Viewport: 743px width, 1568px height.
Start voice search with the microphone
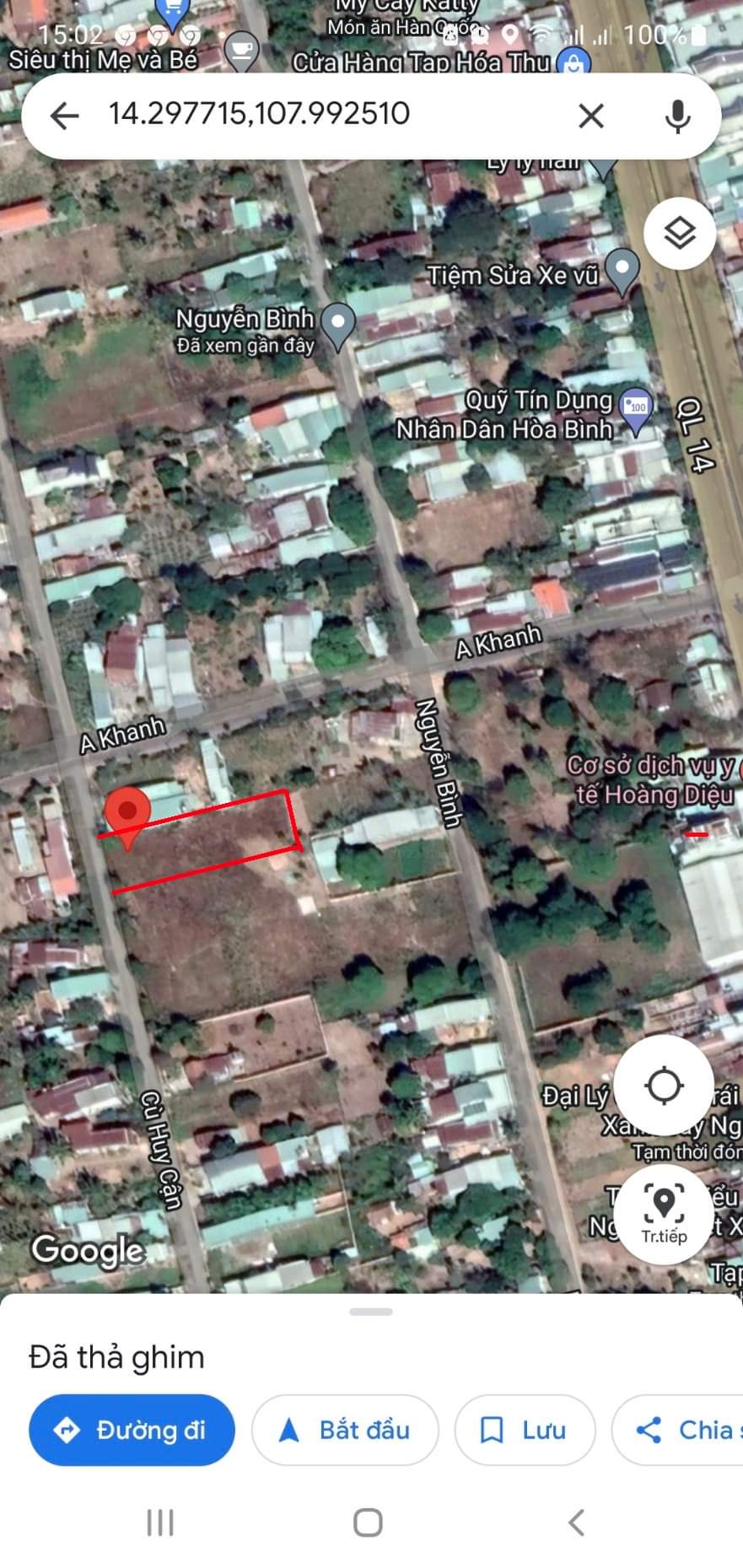tap(677, 116)
